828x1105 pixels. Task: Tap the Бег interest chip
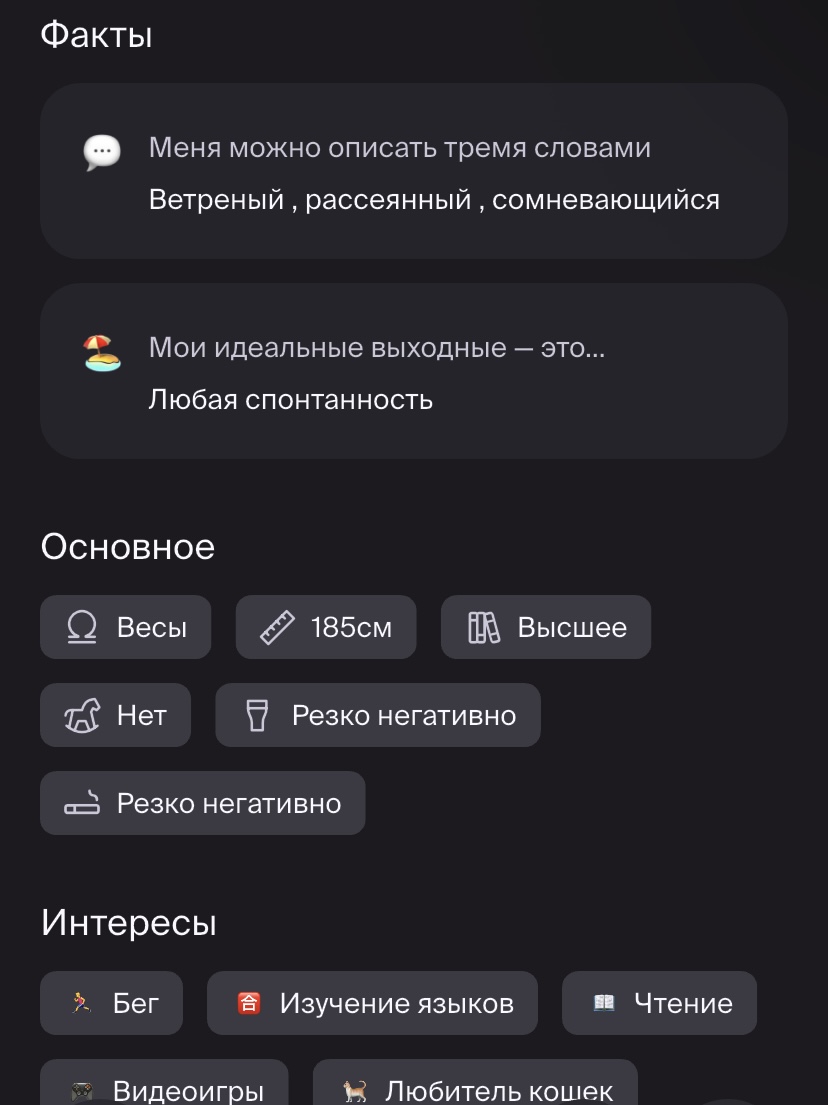coord(112,1003)
